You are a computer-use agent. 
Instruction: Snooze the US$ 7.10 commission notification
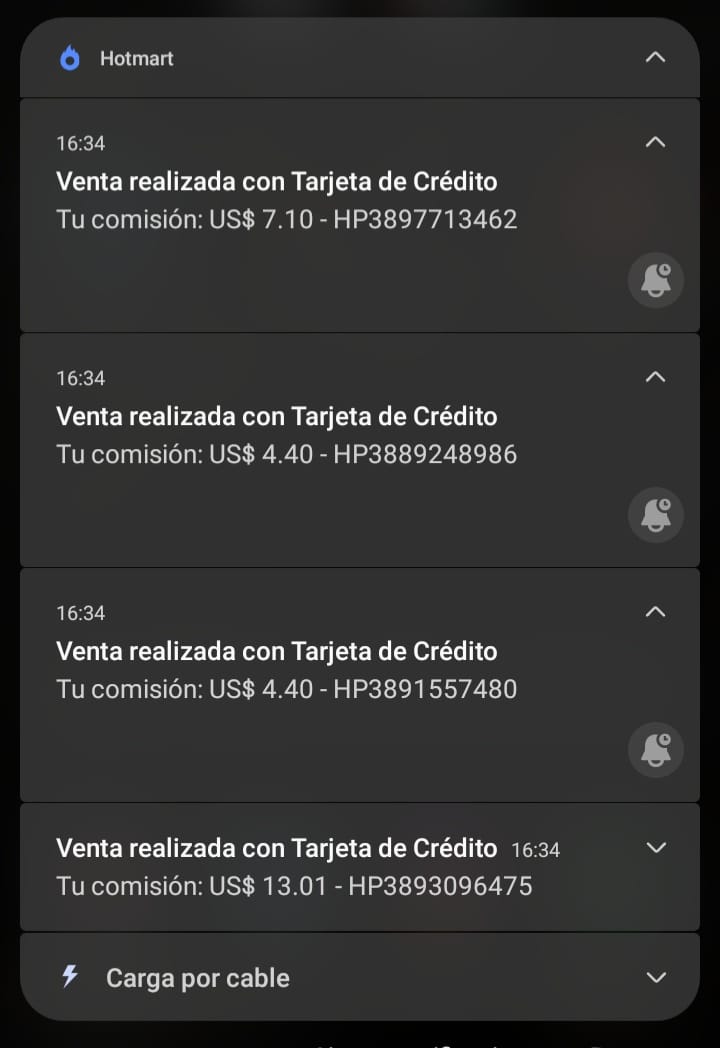(656, 281)
